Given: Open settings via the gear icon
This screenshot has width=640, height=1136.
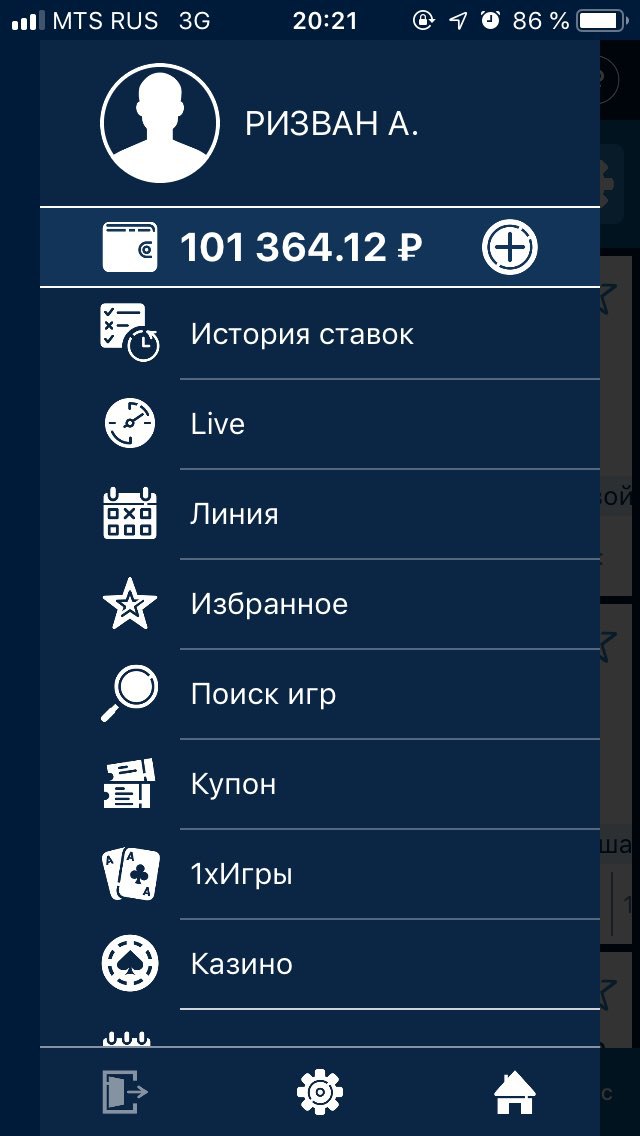Looking at the screenshot, I should click(320, 1091).
